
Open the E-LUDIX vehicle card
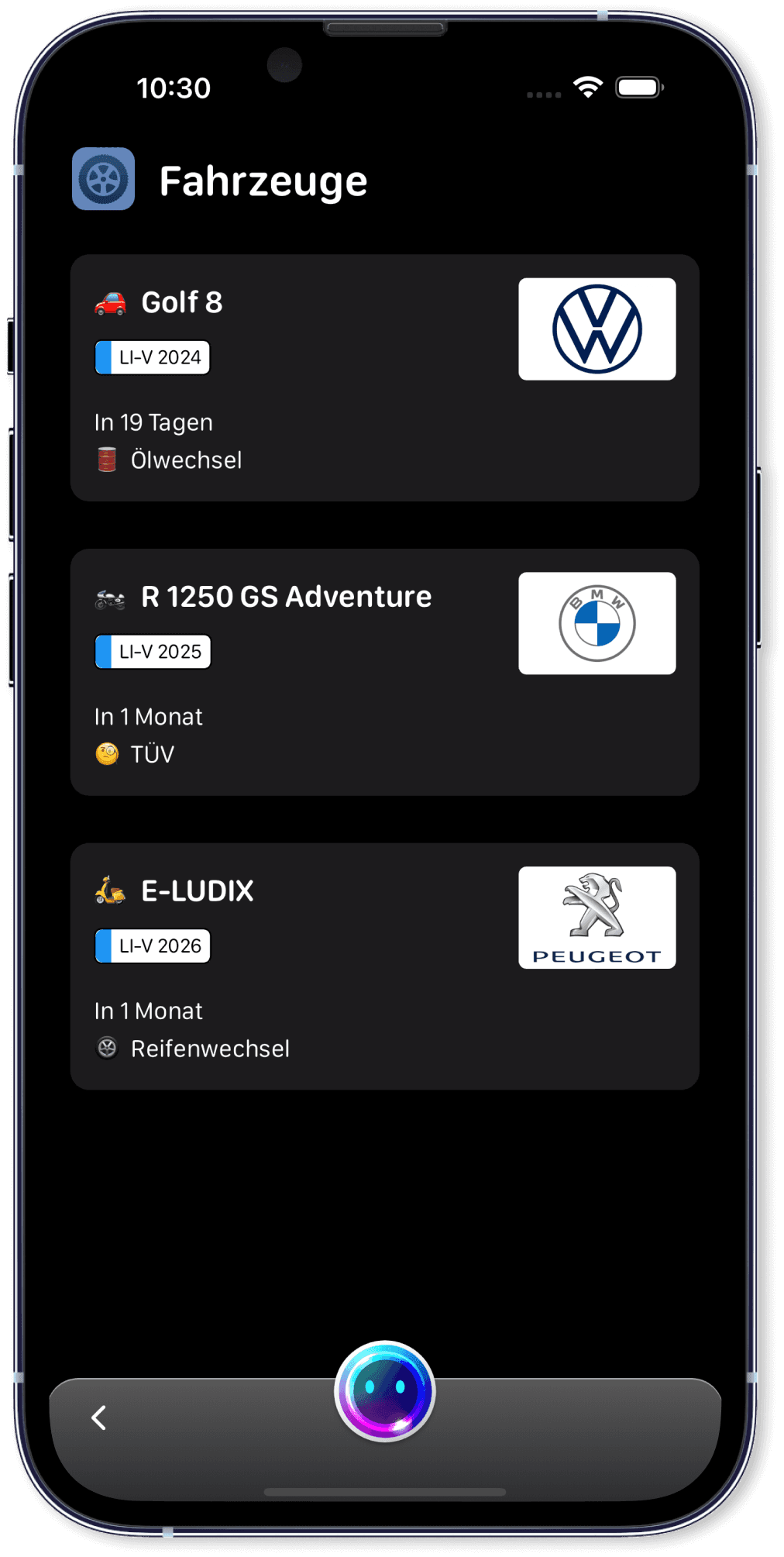384,966
